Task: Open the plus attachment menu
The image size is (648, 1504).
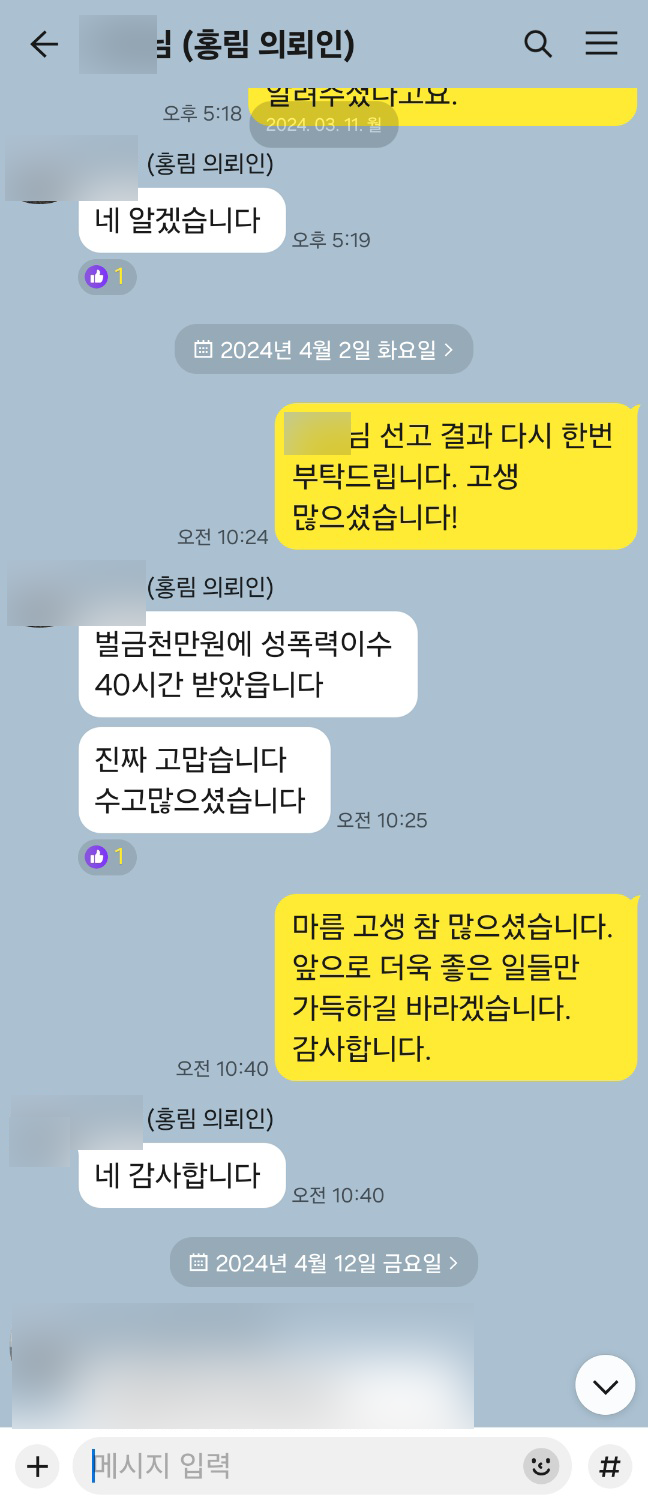Action: (37, 1466)
